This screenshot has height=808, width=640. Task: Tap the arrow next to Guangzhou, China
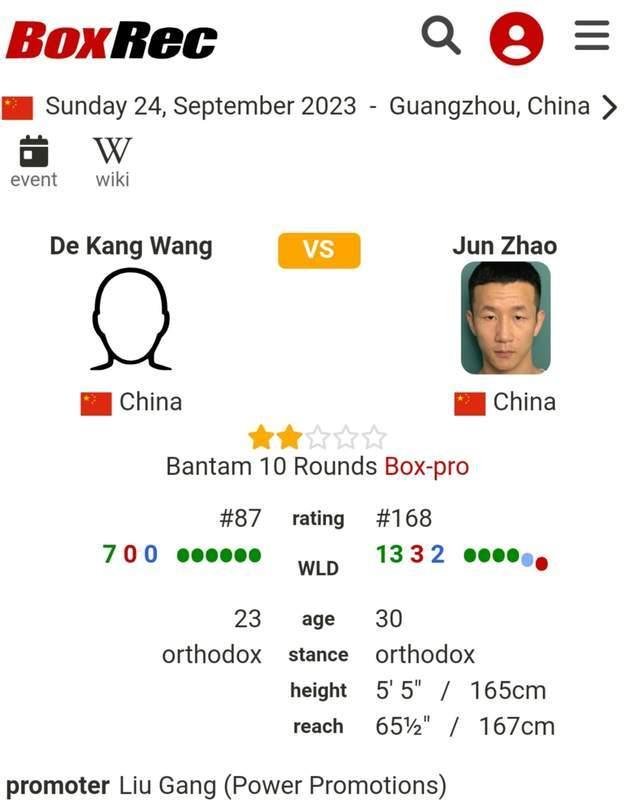coord(609,107)
